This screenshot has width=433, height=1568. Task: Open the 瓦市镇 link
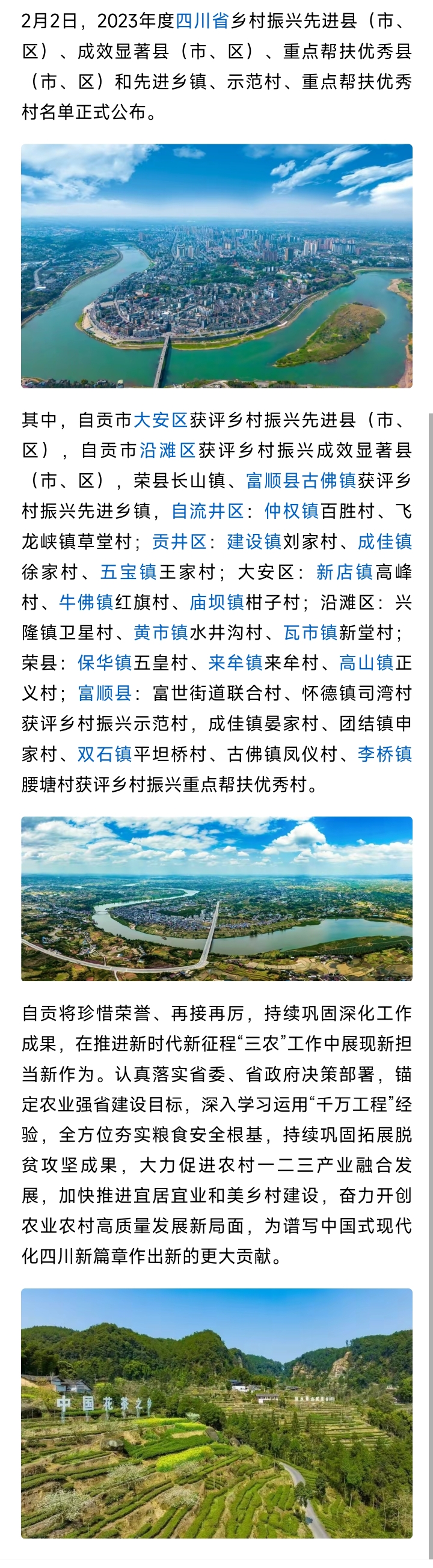(310, 633)
